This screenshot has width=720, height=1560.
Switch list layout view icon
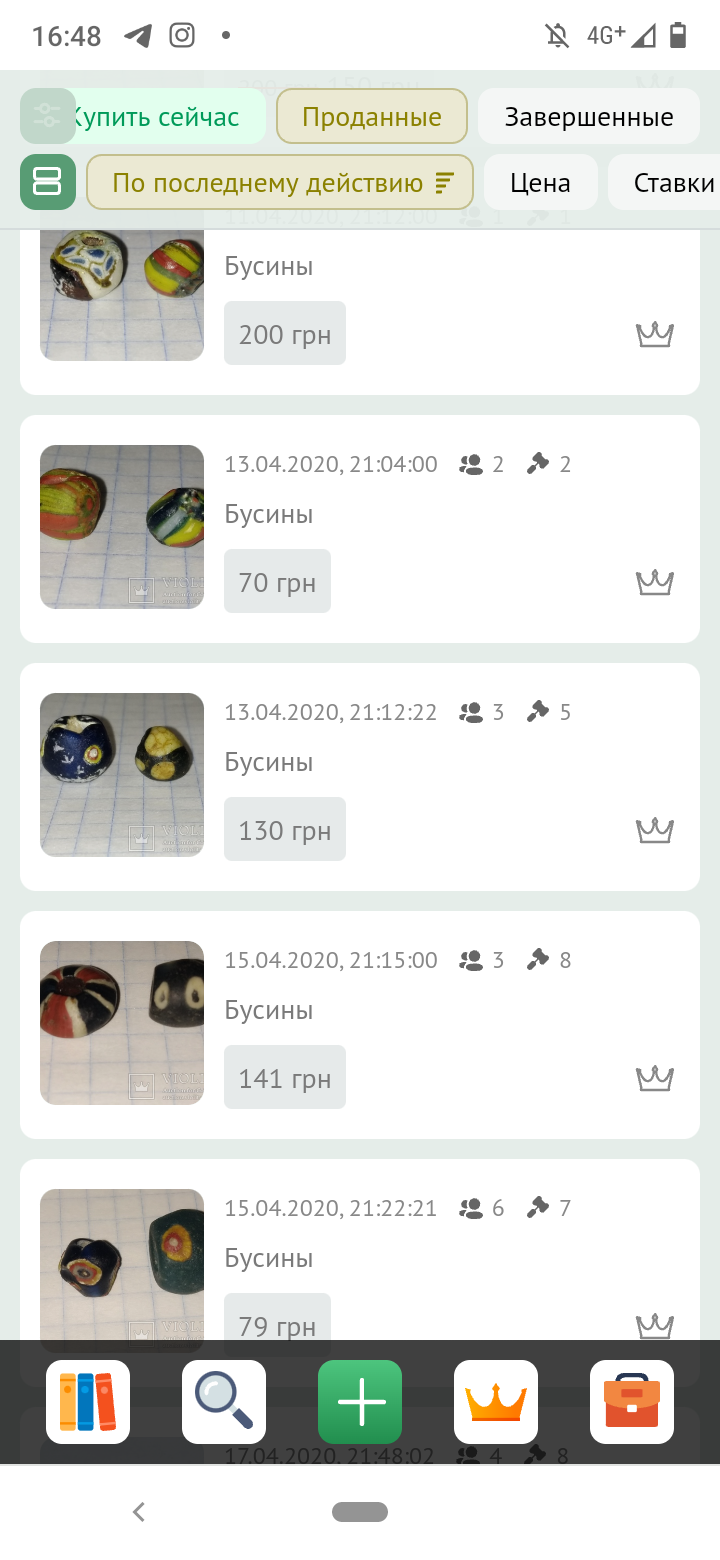click(48, 182)
